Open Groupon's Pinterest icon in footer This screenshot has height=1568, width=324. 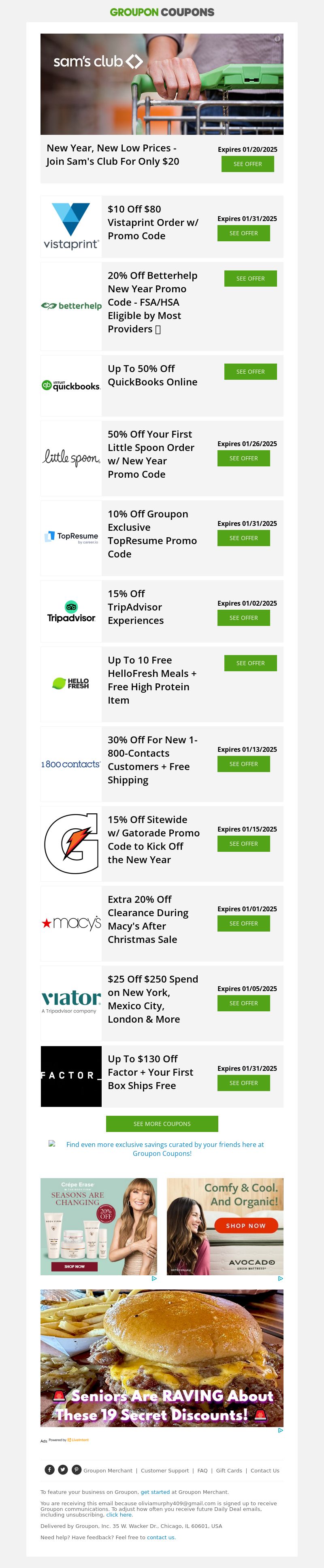tap(77, 1469)
